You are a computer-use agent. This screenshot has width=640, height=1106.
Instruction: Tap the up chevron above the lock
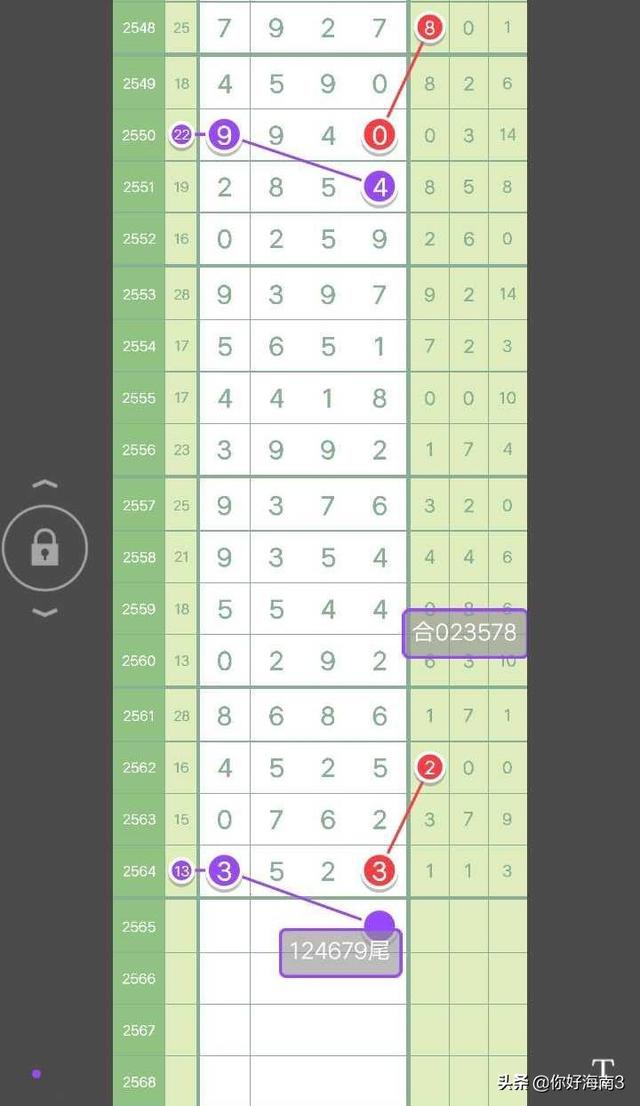click(x=44, y=485)
